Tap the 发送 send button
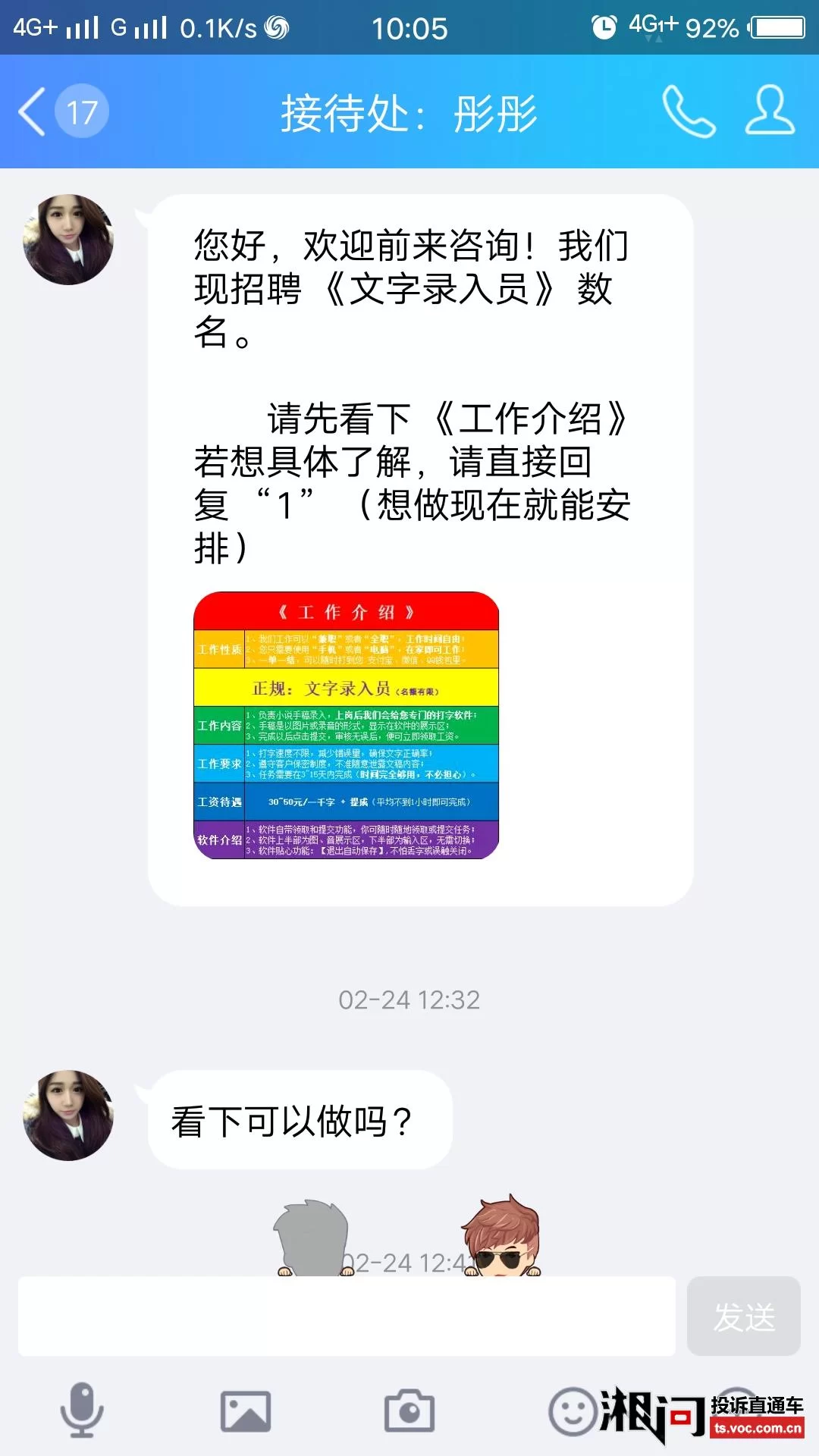The height and width of the screenshot is (1456, 819). (743, 1316)
